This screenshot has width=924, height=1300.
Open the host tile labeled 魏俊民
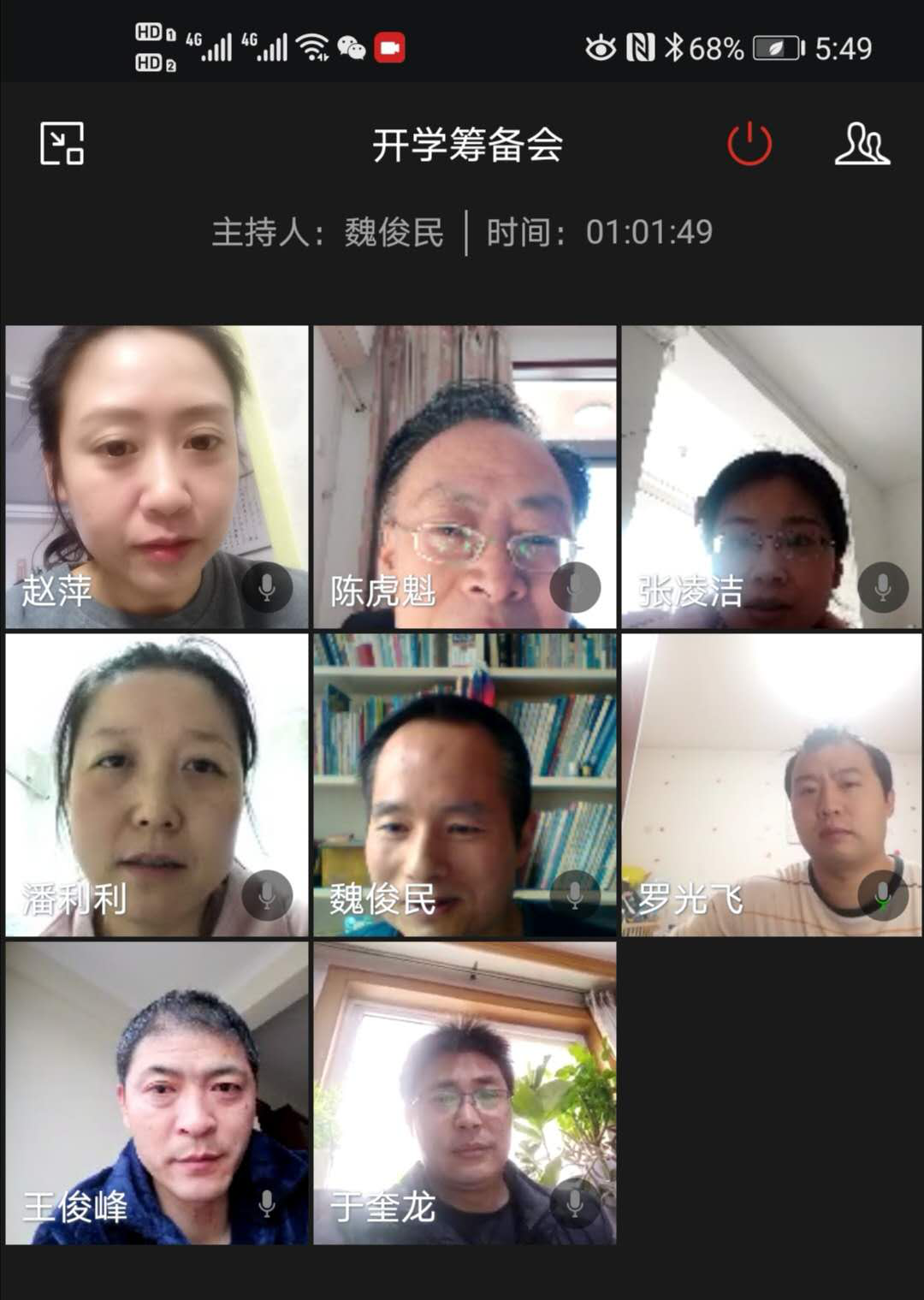point(465,785)
